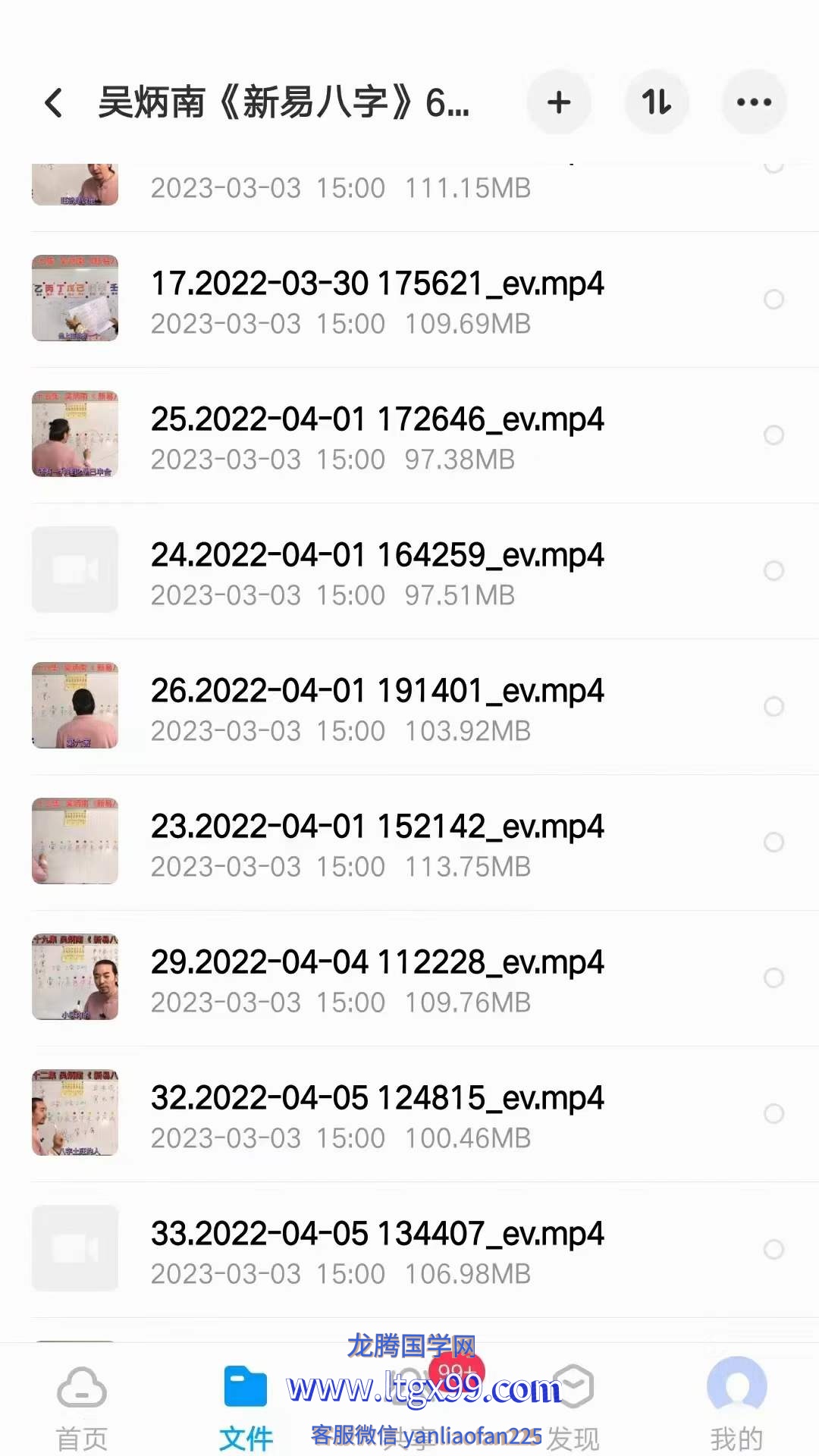Open video 17.2022-03-30 175621_ev.mp4
Image resolution: width=819 pixels, height=1456 pixels.
(x=377, y=300)
